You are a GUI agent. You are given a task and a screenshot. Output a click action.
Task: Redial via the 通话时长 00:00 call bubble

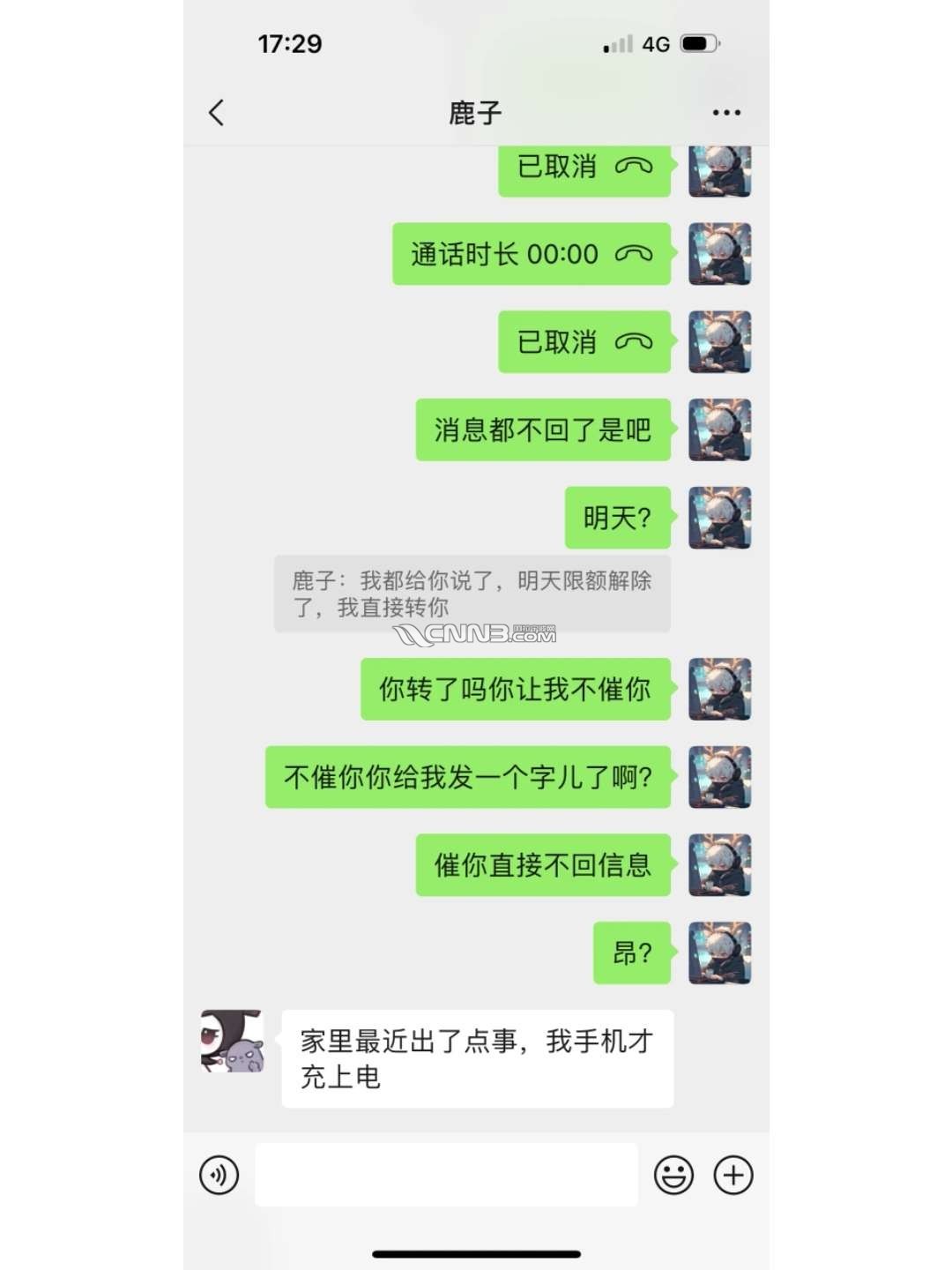531,254
